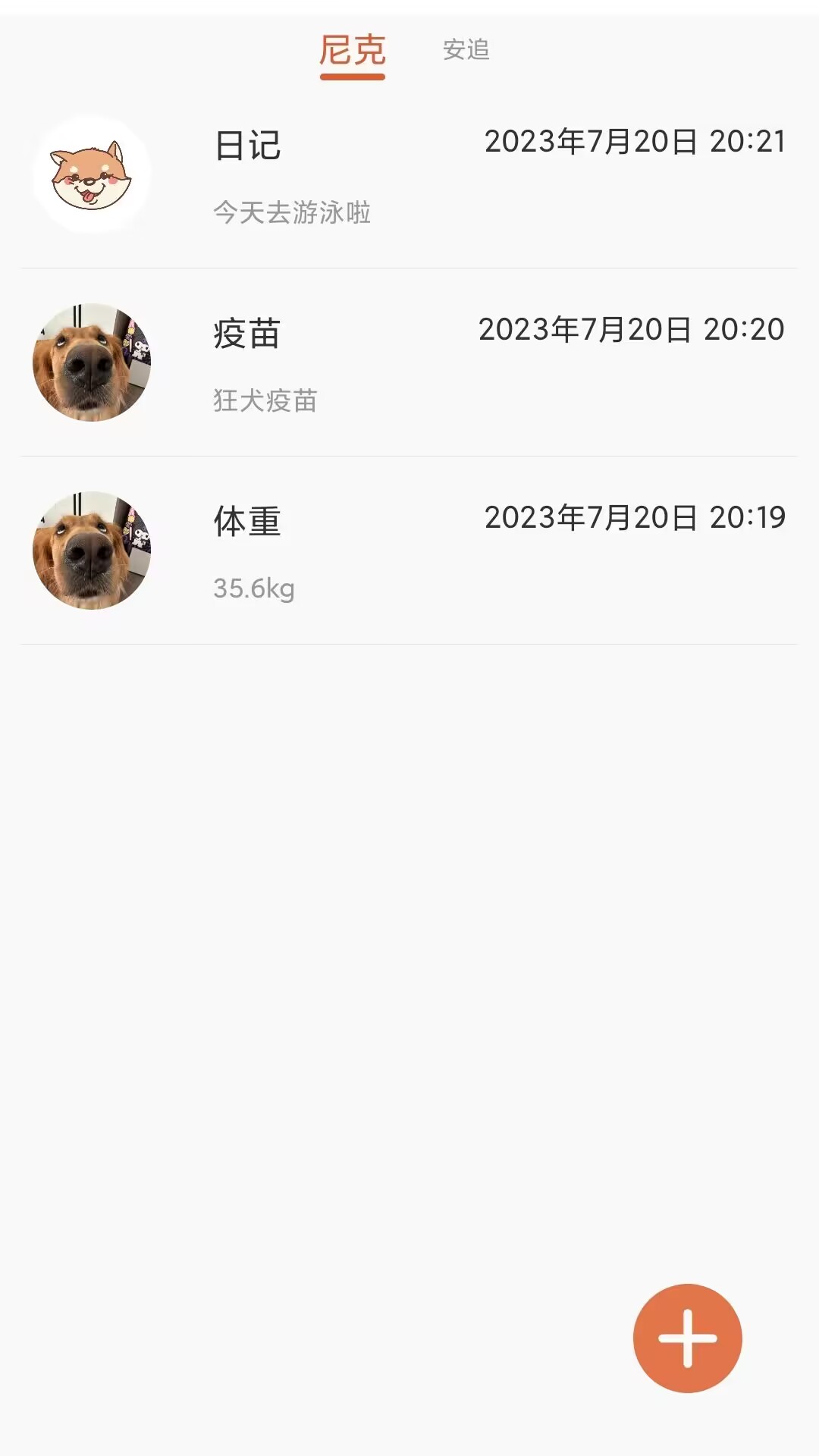Click the 体重 weight entry title

click(244, 523)
